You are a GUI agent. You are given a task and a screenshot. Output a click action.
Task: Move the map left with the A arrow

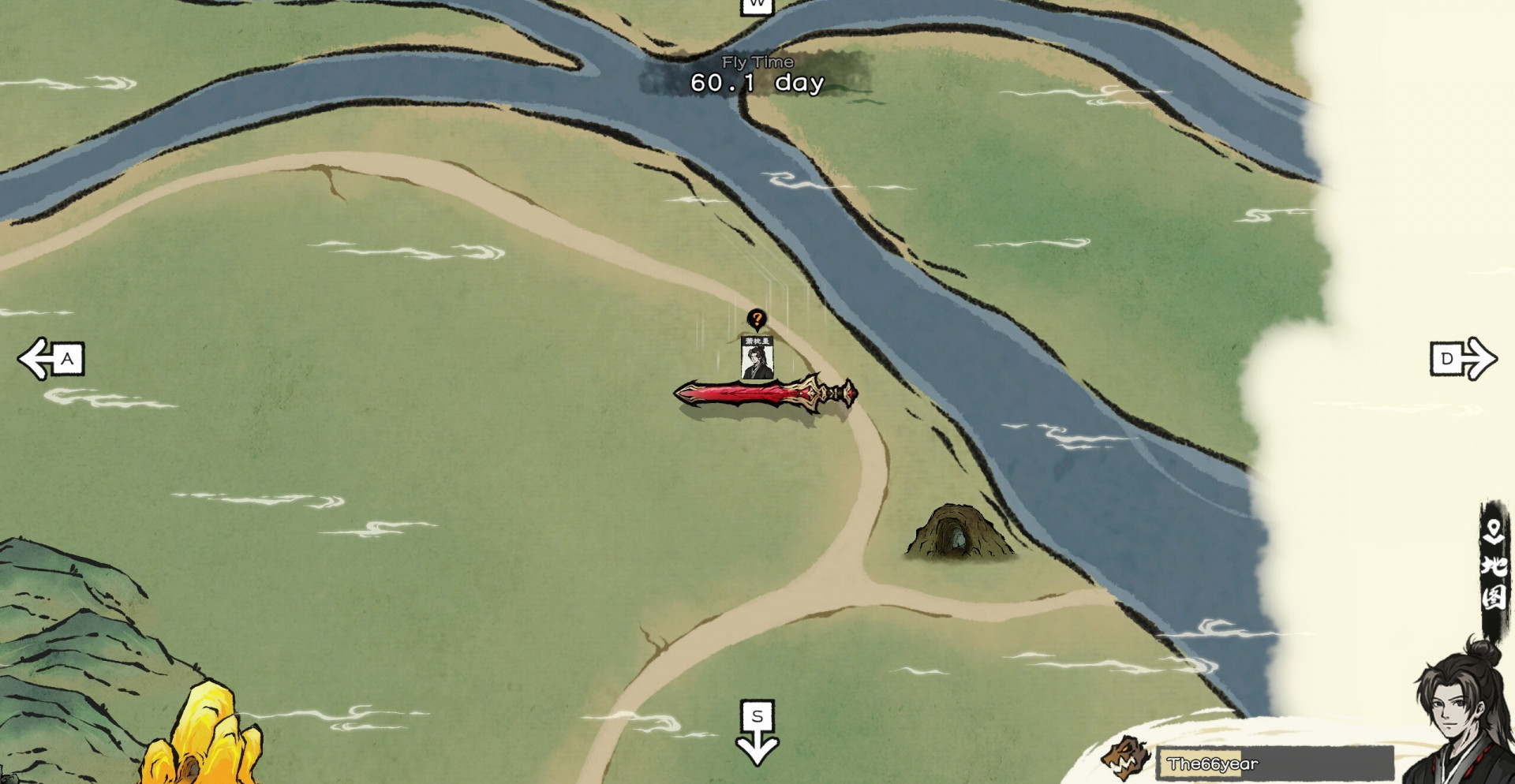[51, 360]
